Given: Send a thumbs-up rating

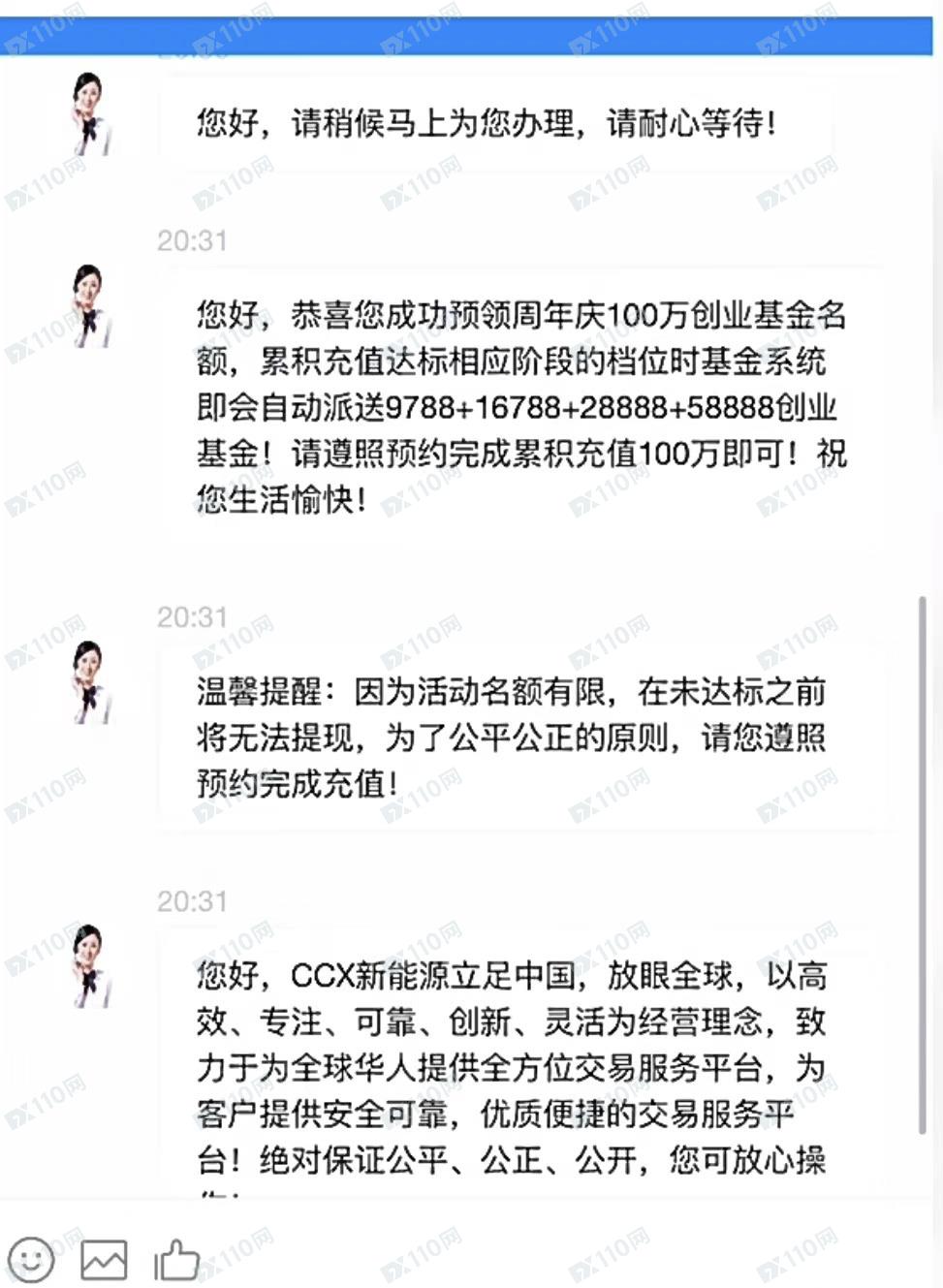Looking at the screenshot, I should [x=176, y=1259].
